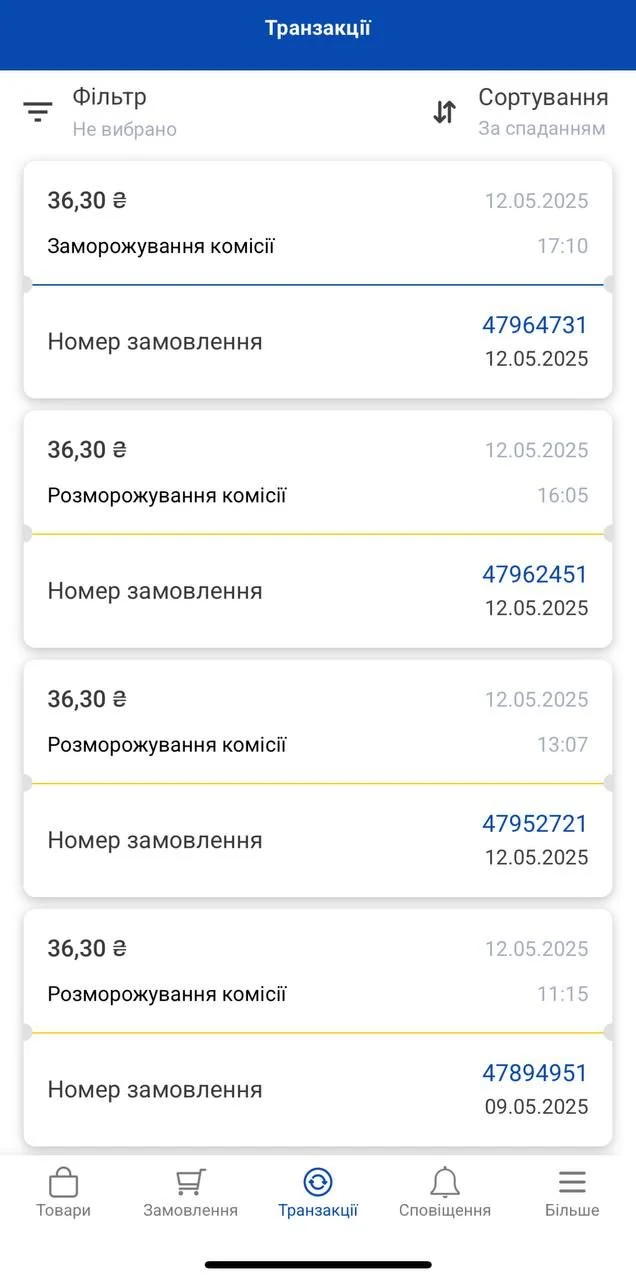The image size is (636, 1280).
Task: Open order number 47962451 link
Action: tap(535, 574)
